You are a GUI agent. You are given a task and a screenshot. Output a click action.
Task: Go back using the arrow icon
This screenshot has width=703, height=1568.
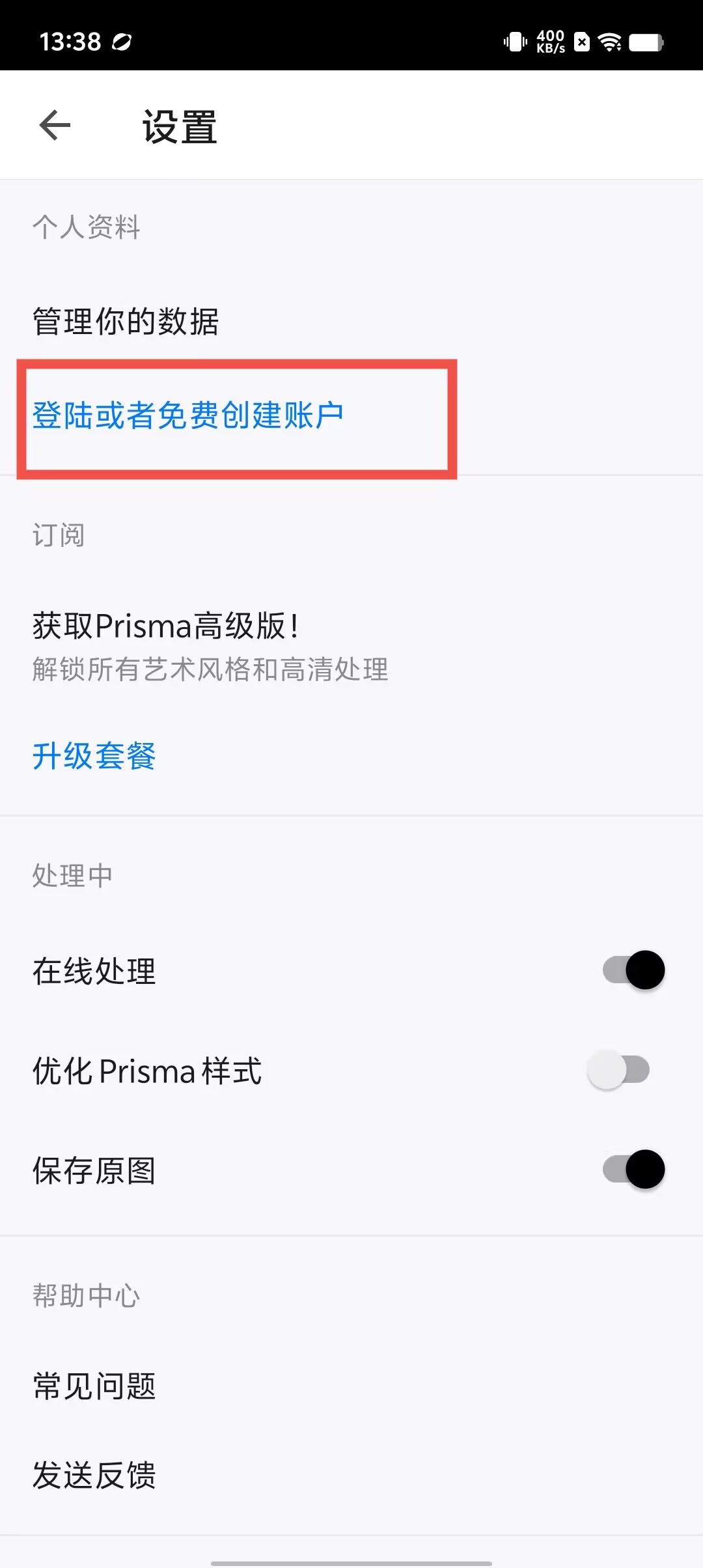[55, 125]
